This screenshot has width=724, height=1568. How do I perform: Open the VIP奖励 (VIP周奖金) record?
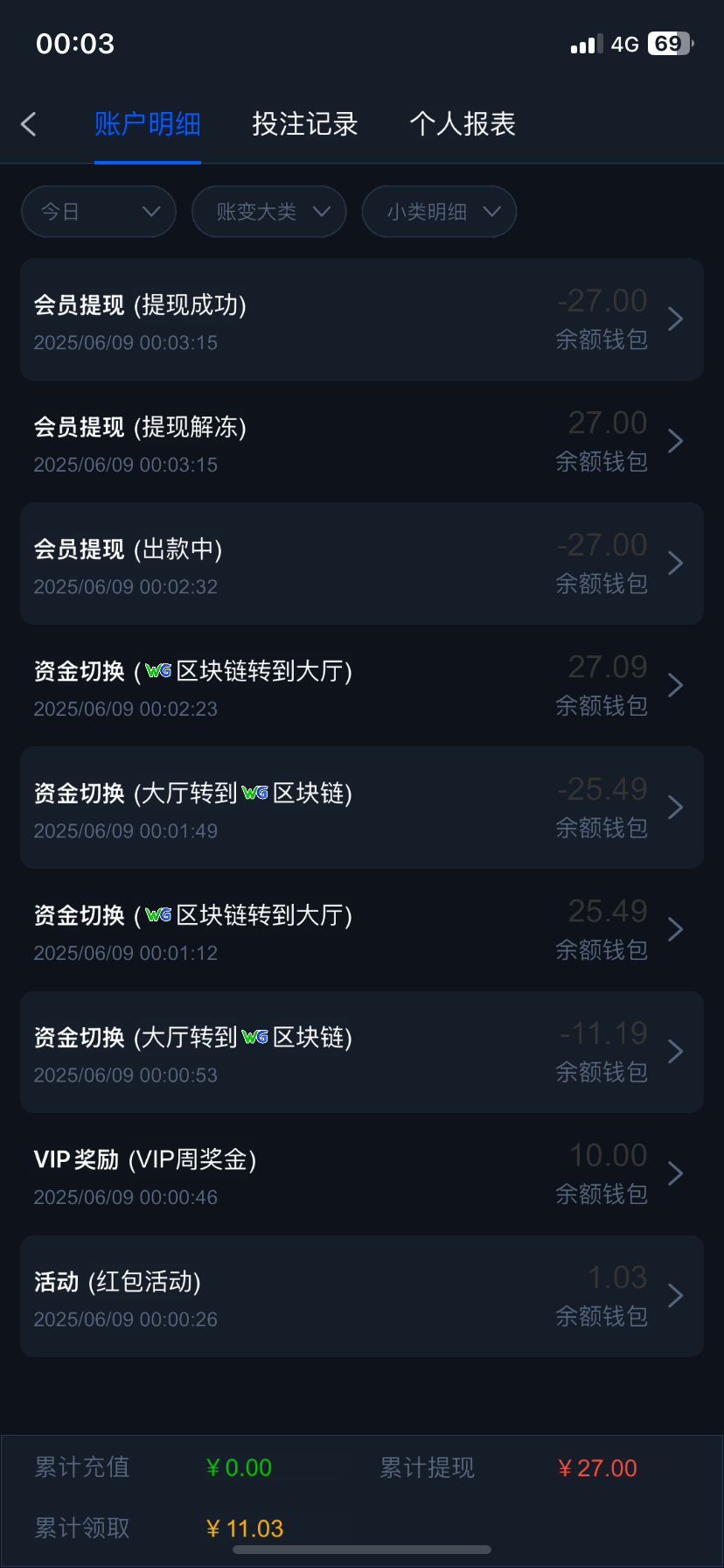point(362,1173)
